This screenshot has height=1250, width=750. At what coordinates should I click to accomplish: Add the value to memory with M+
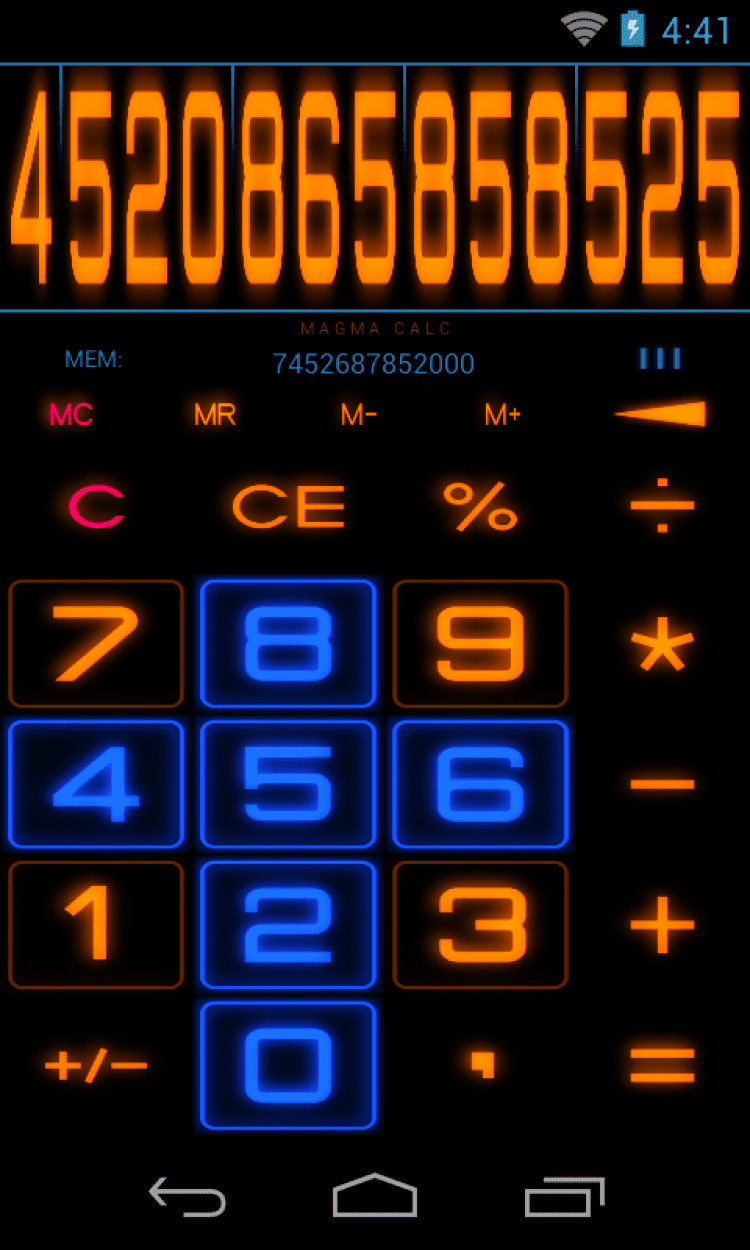pos(502,415)
